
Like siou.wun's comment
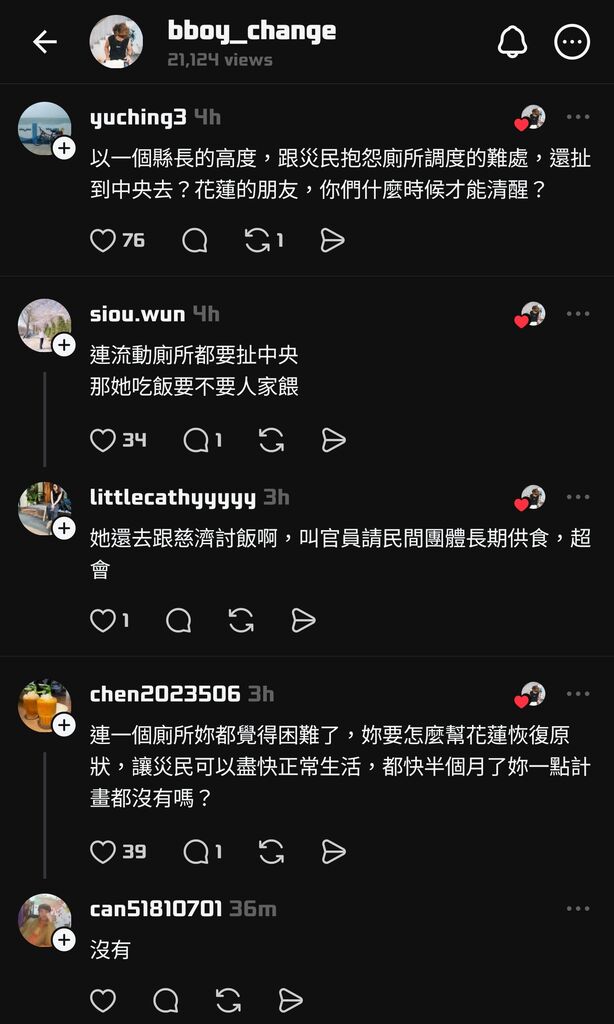pyautogui.click(x=103, y=440)
